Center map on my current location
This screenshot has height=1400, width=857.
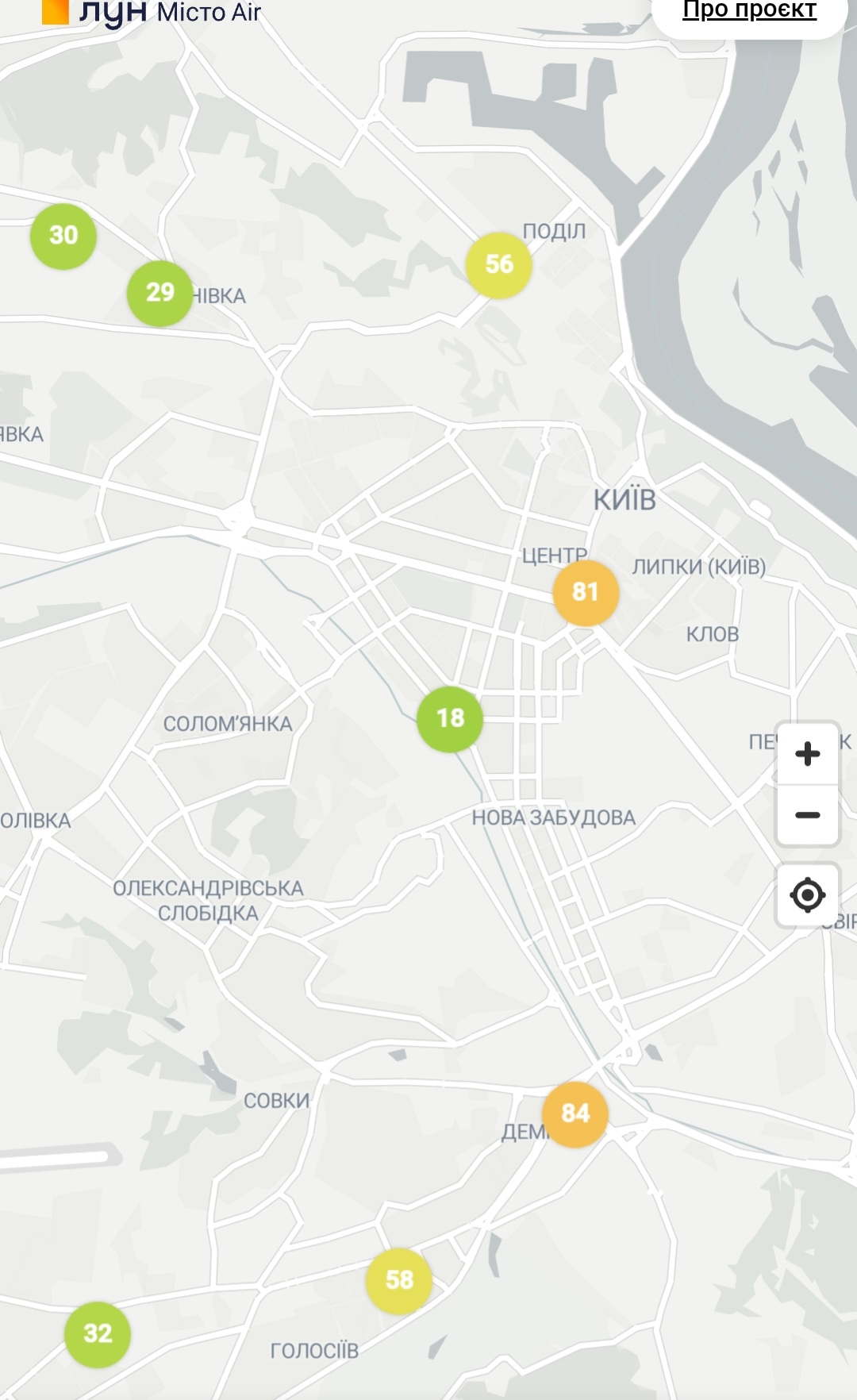[808, 895]
